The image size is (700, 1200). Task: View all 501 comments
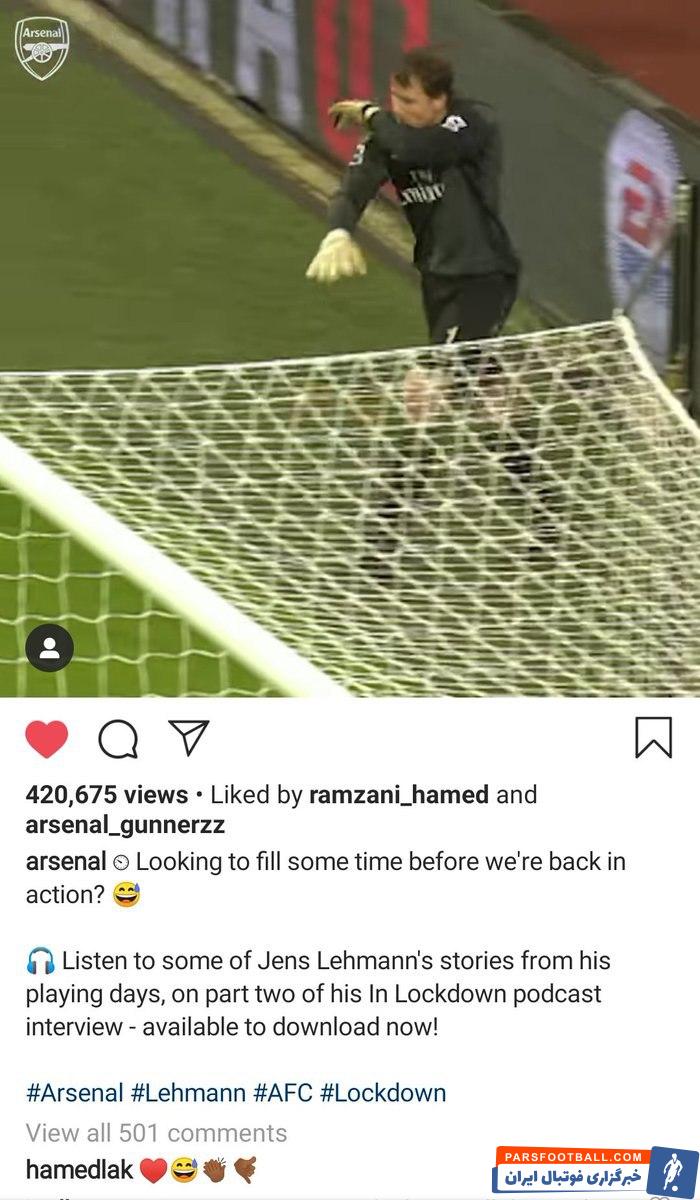click(156, 1133)
